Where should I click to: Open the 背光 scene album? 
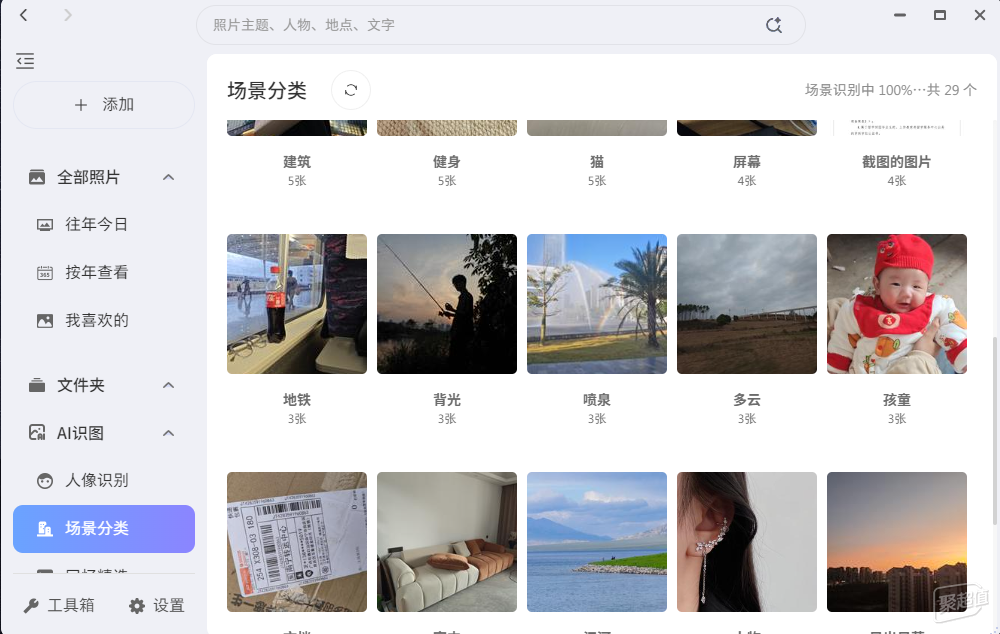pos(447,304)
